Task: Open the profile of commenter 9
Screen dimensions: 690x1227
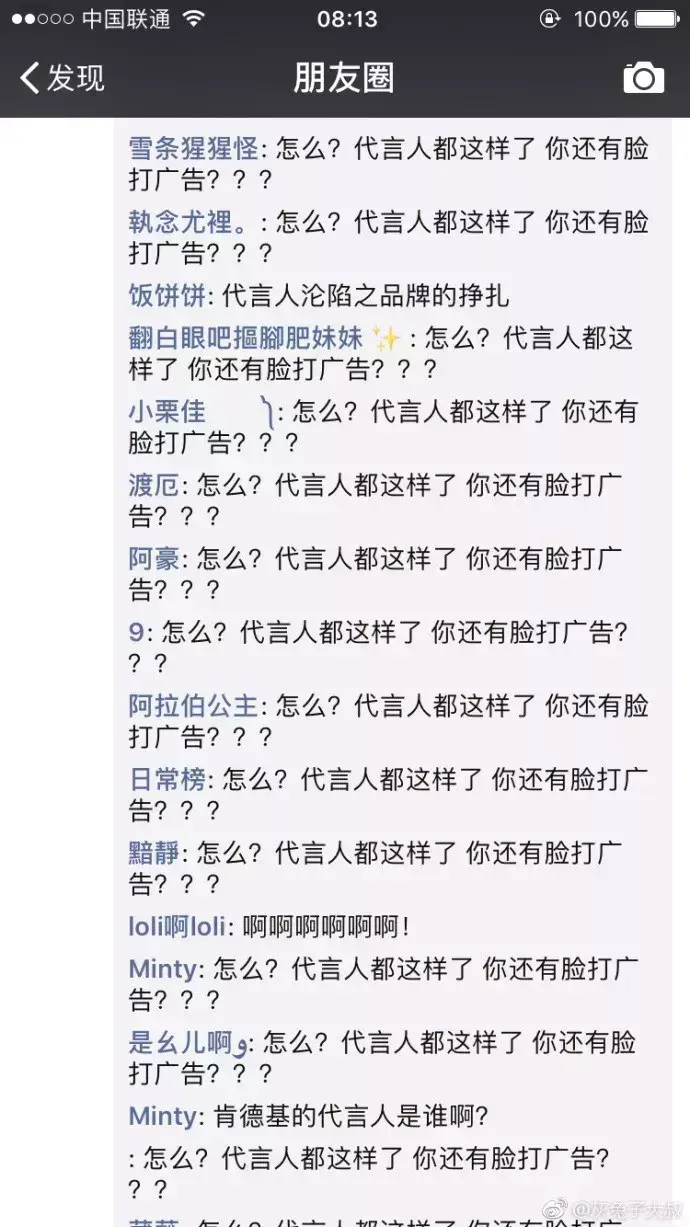Action: tap(137, 632)
